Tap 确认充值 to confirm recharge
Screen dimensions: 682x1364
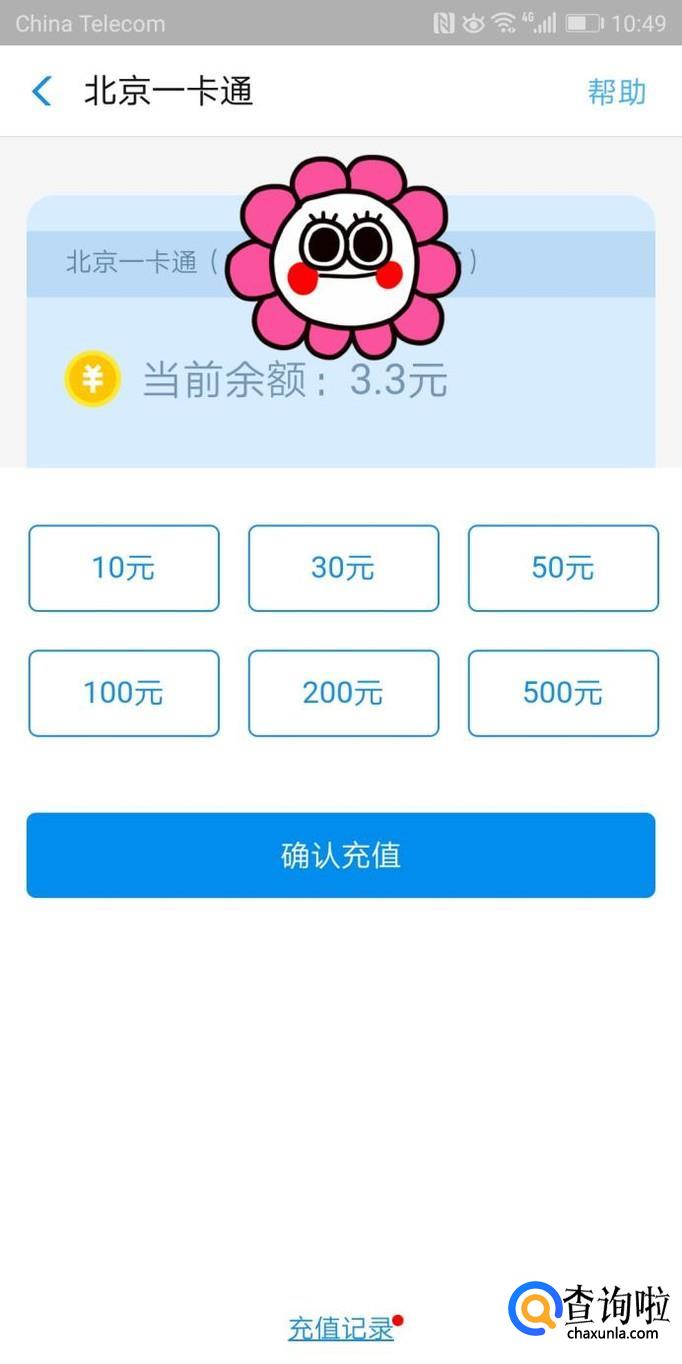pyautogui.click(x=341, y=855)
